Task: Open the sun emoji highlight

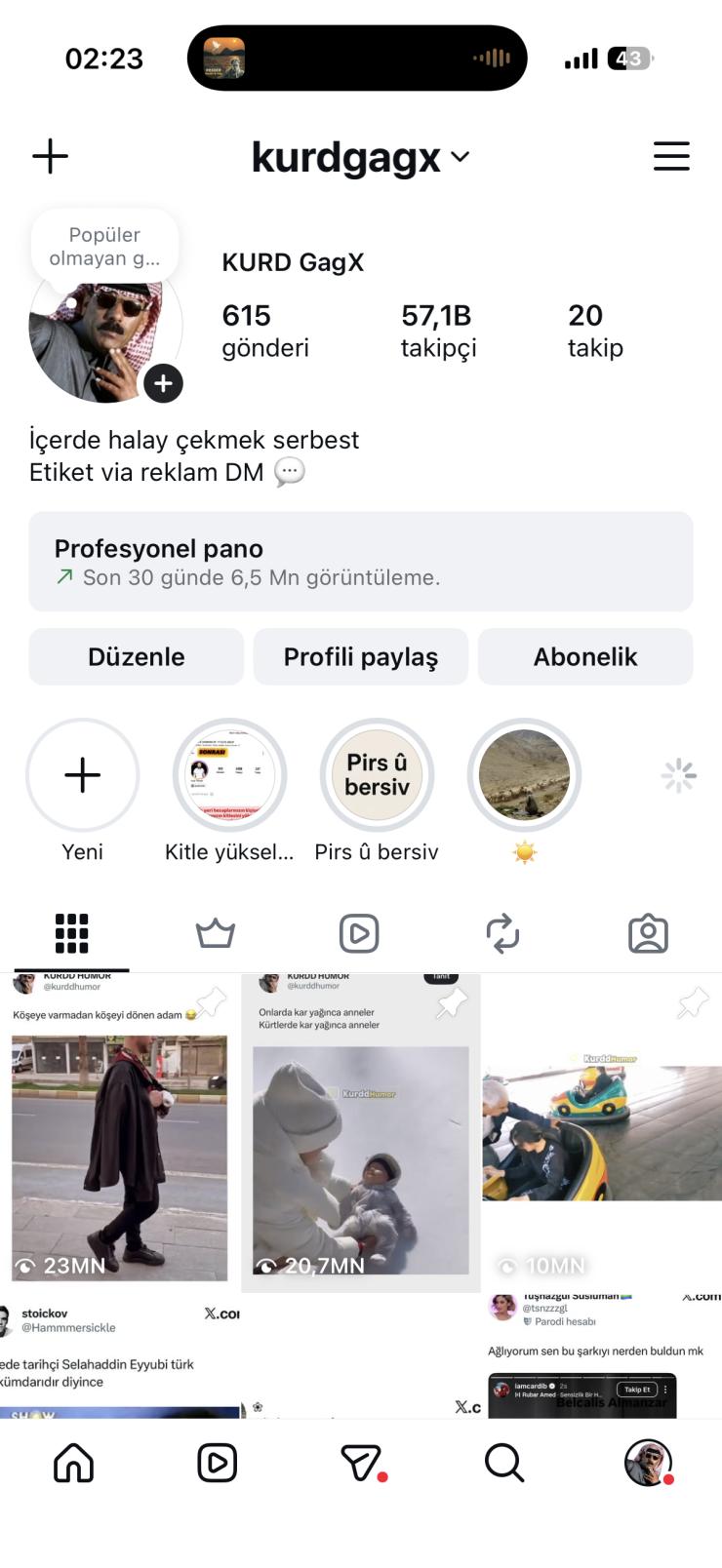Action: click(x=524, y=776)
